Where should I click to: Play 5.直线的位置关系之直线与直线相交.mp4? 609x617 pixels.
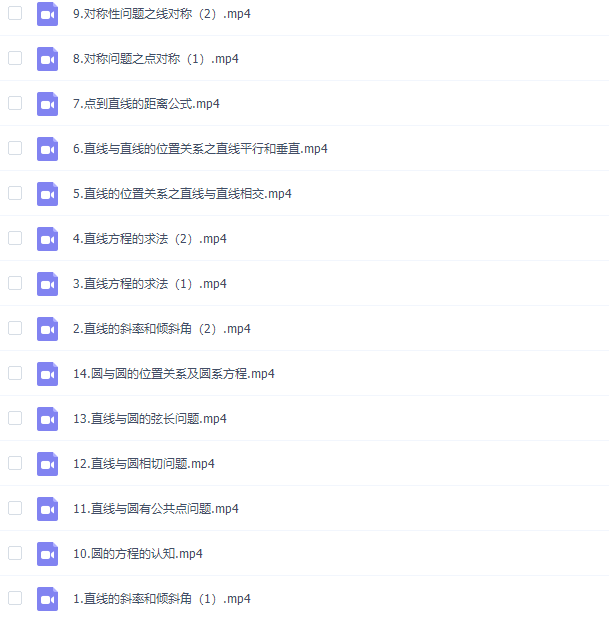click(182, 194)
